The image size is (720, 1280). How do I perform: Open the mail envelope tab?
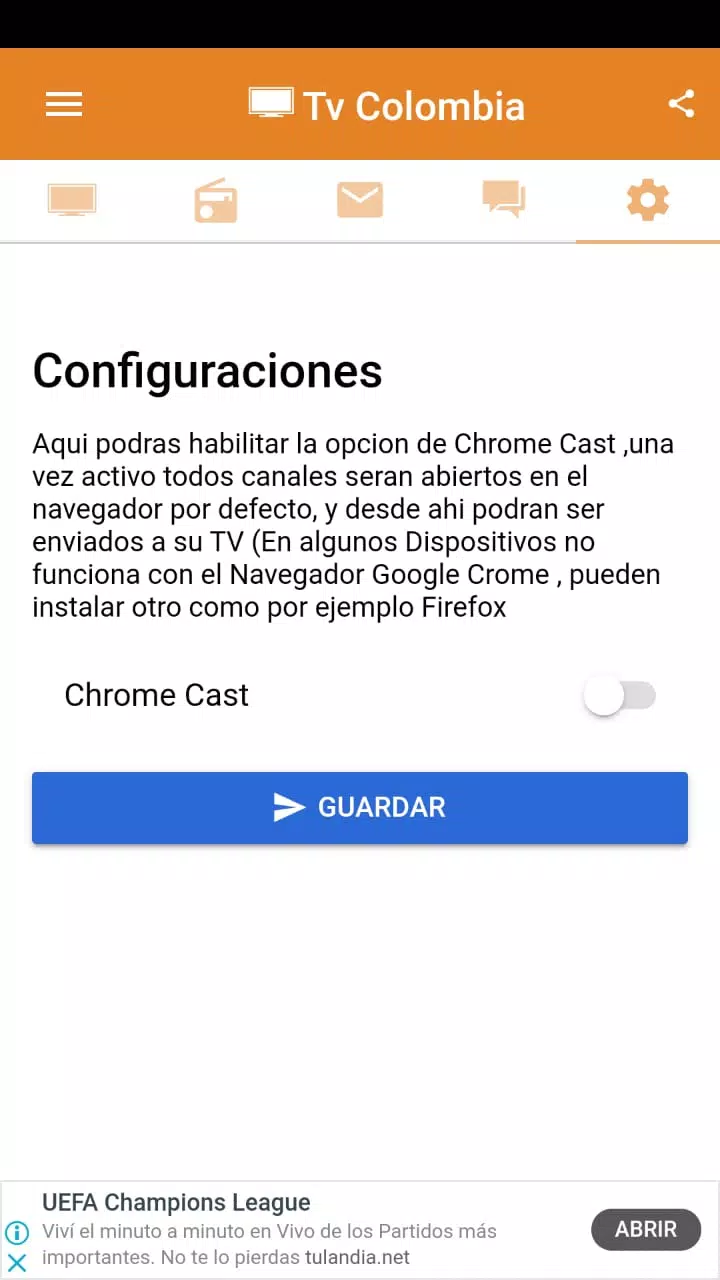[360, 201]
